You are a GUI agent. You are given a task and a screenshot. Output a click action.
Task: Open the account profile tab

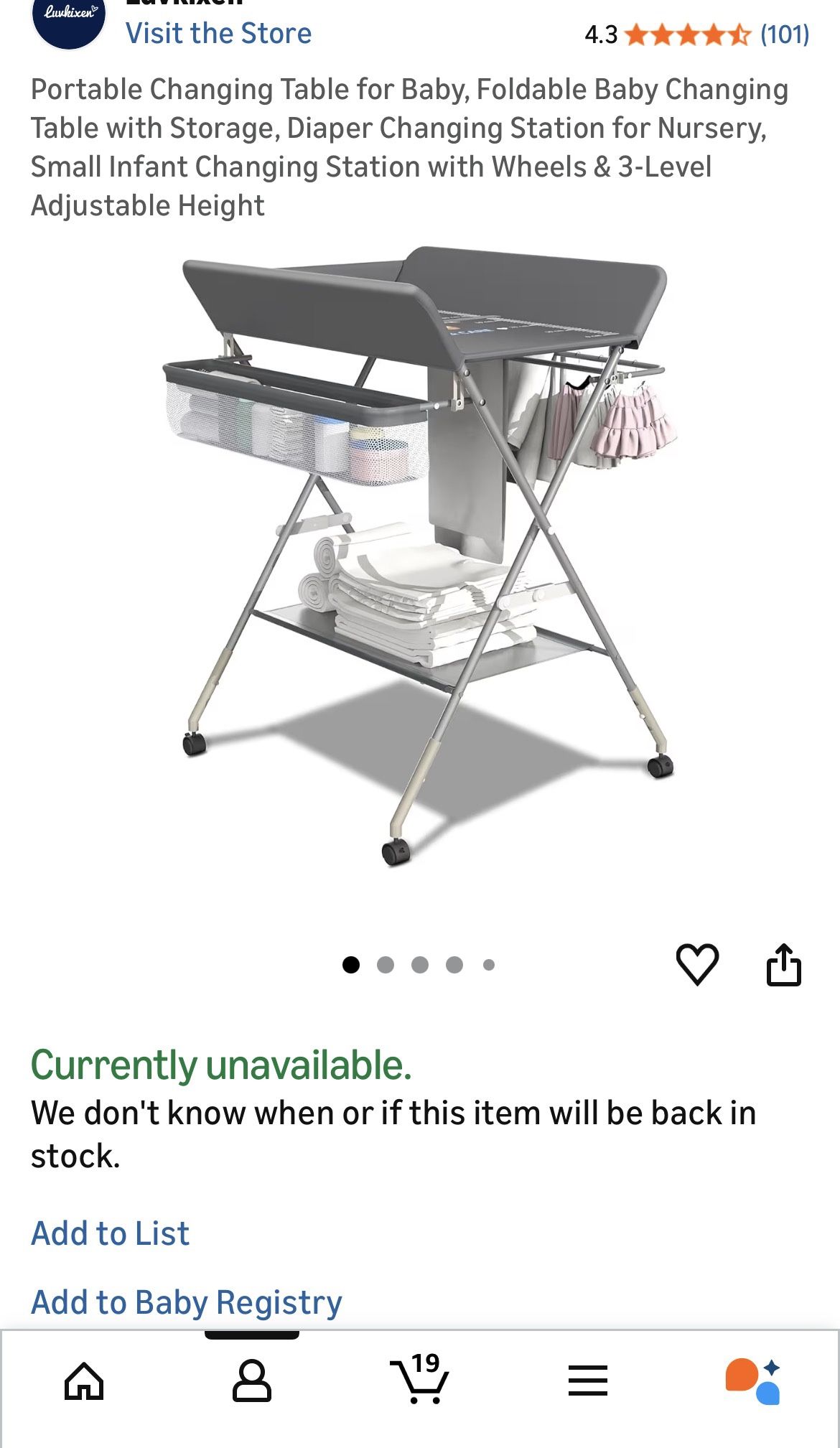252,1381
